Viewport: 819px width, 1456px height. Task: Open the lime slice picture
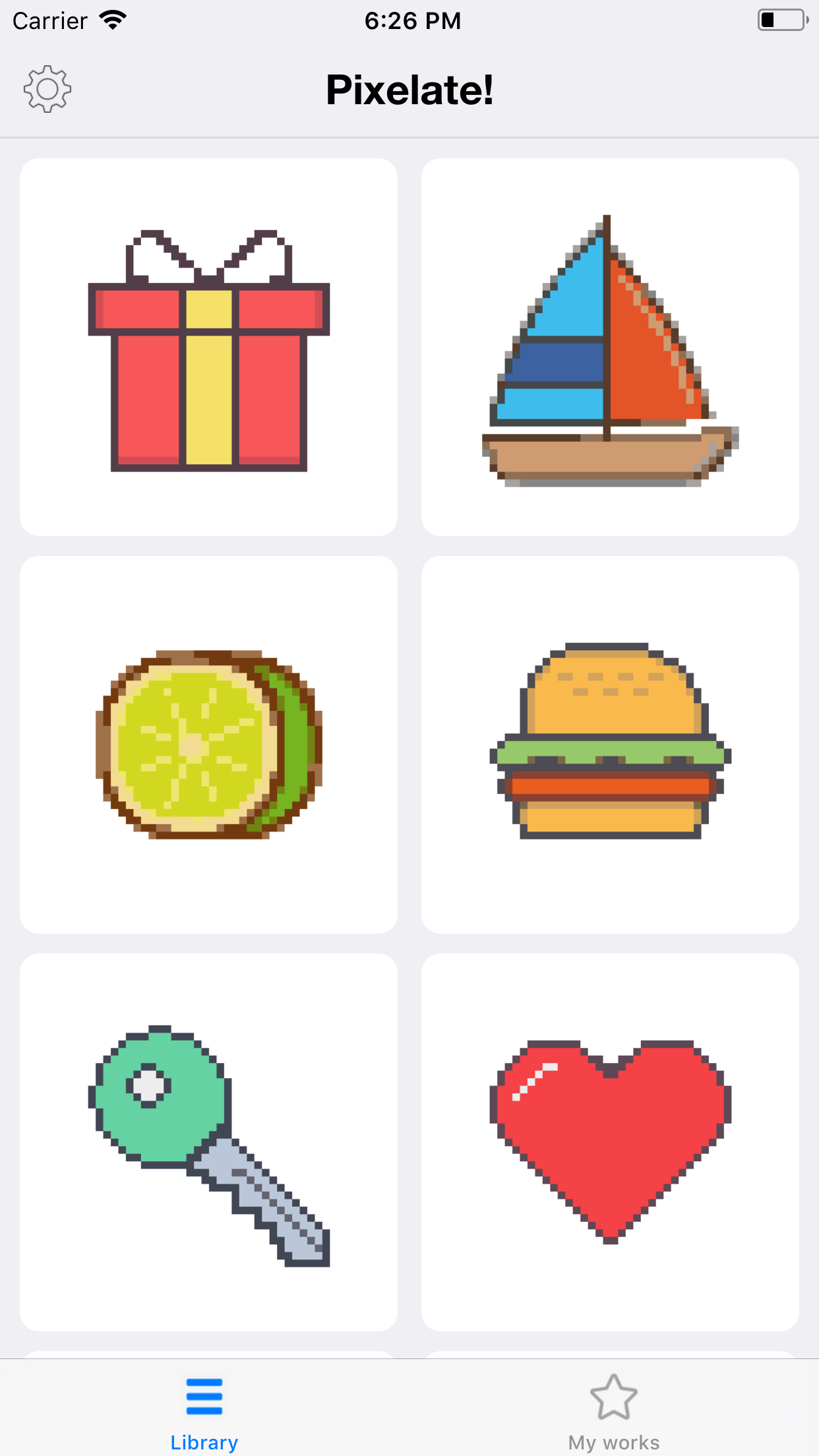click(208, 744)
